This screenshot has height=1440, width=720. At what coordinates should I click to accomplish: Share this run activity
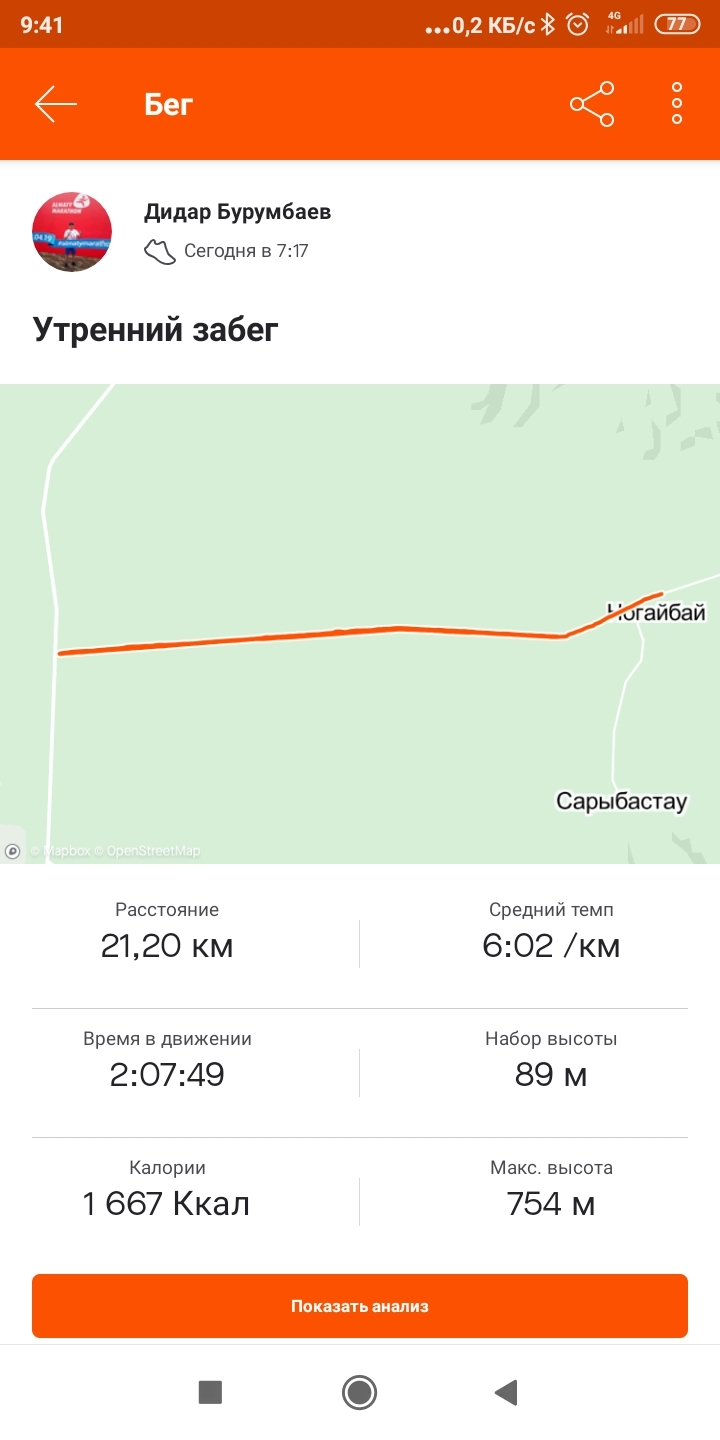[x=592, y=104]
